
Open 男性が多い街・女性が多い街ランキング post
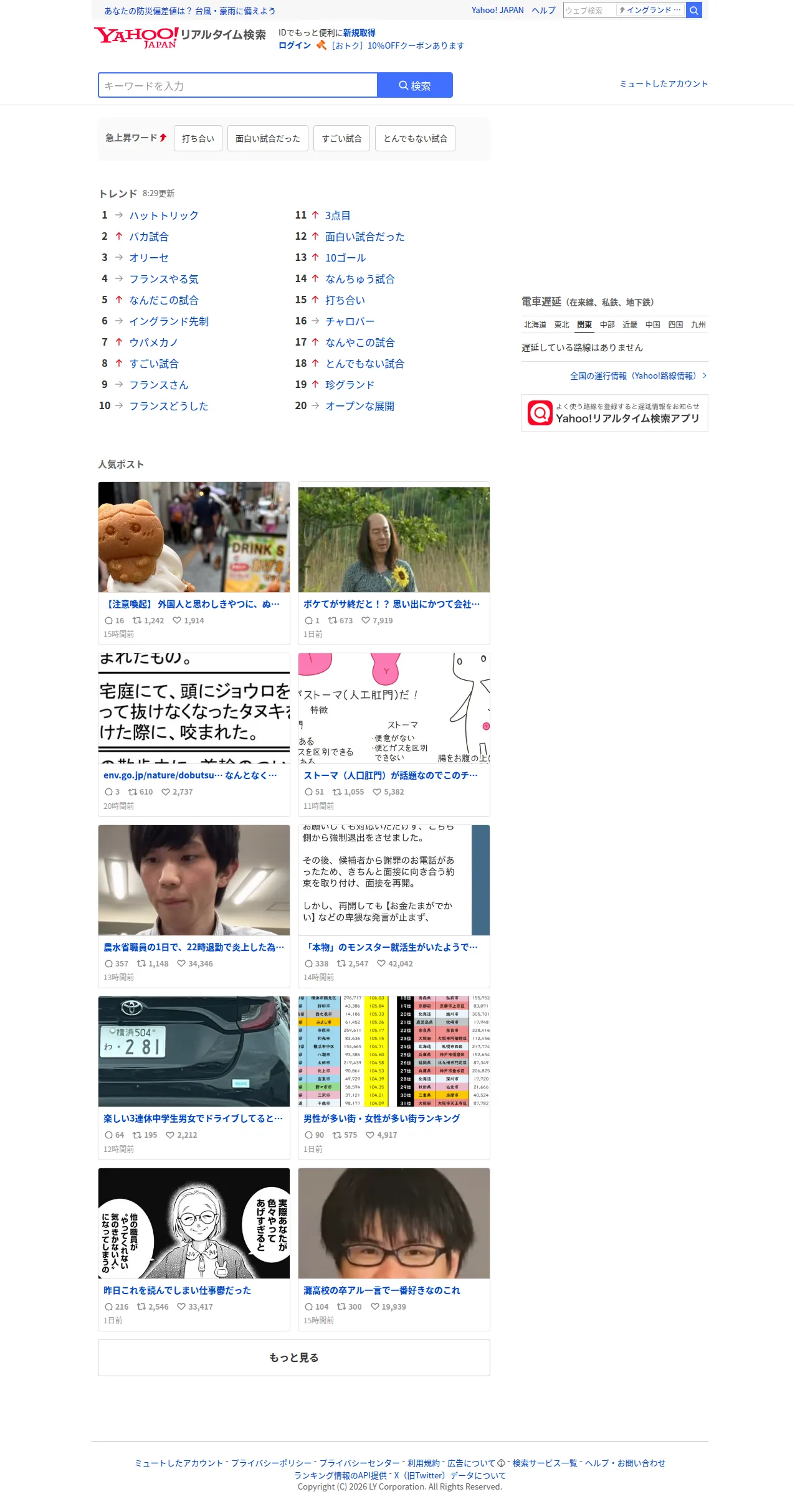(x=394, y=1078)
